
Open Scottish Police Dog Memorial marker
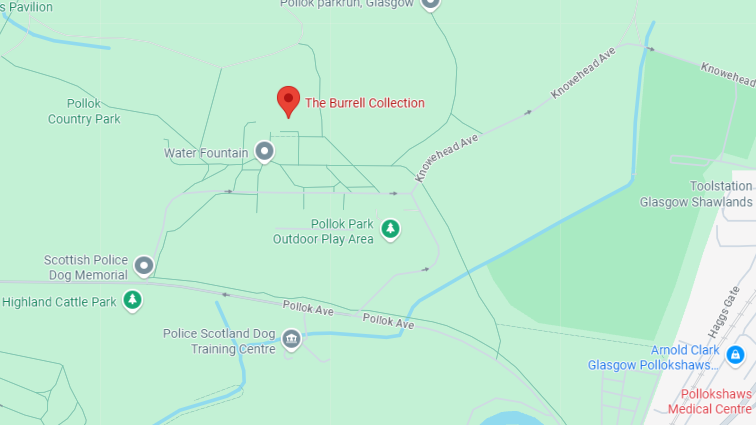(x=144, y=266)
